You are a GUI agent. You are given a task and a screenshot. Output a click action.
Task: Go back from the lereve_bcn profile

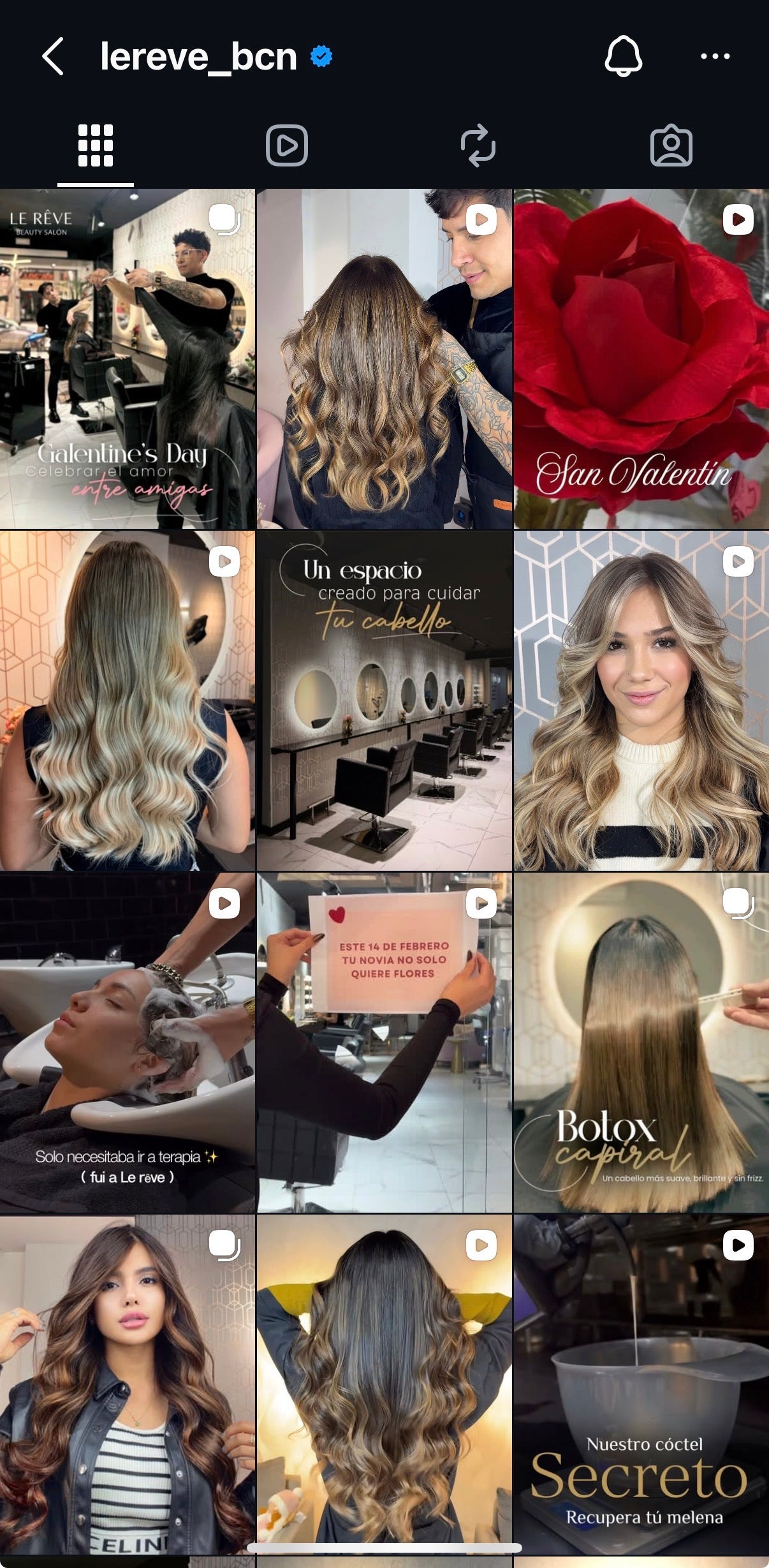point(53,56)
